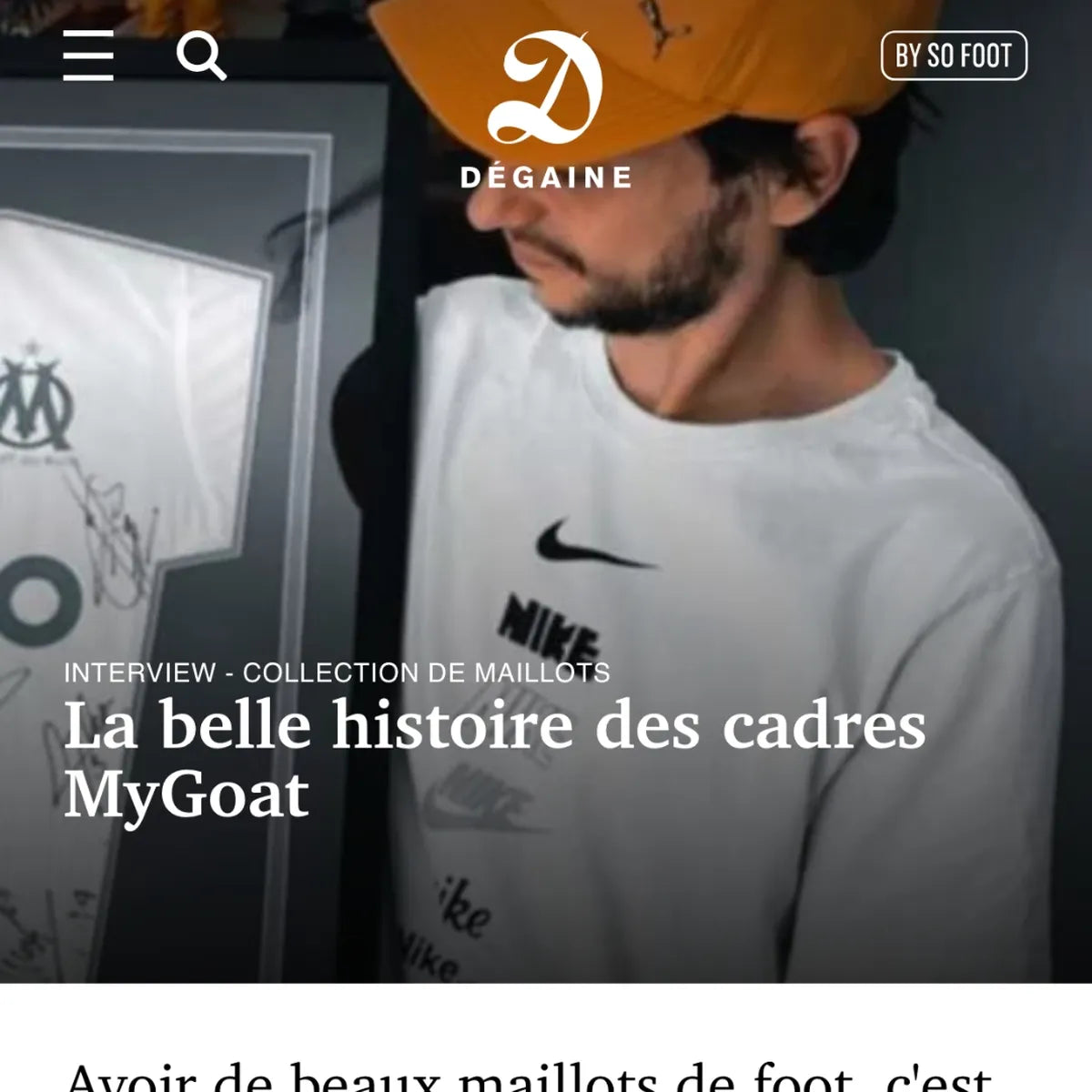
Task: Tap the By So Foot button
Action: pyautogui.click(x=953, y=56)
